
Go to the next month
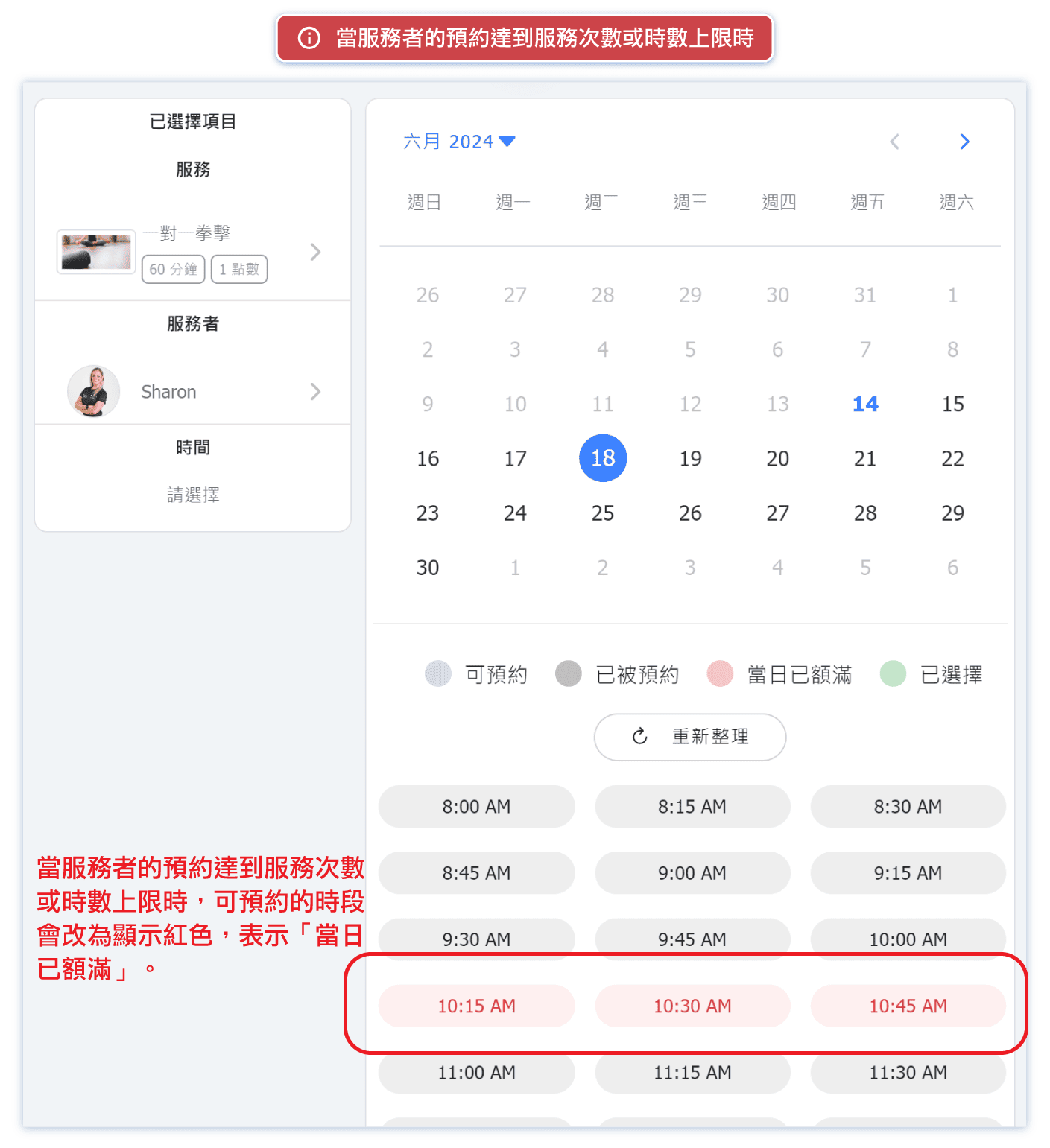[x=964, y=142]
